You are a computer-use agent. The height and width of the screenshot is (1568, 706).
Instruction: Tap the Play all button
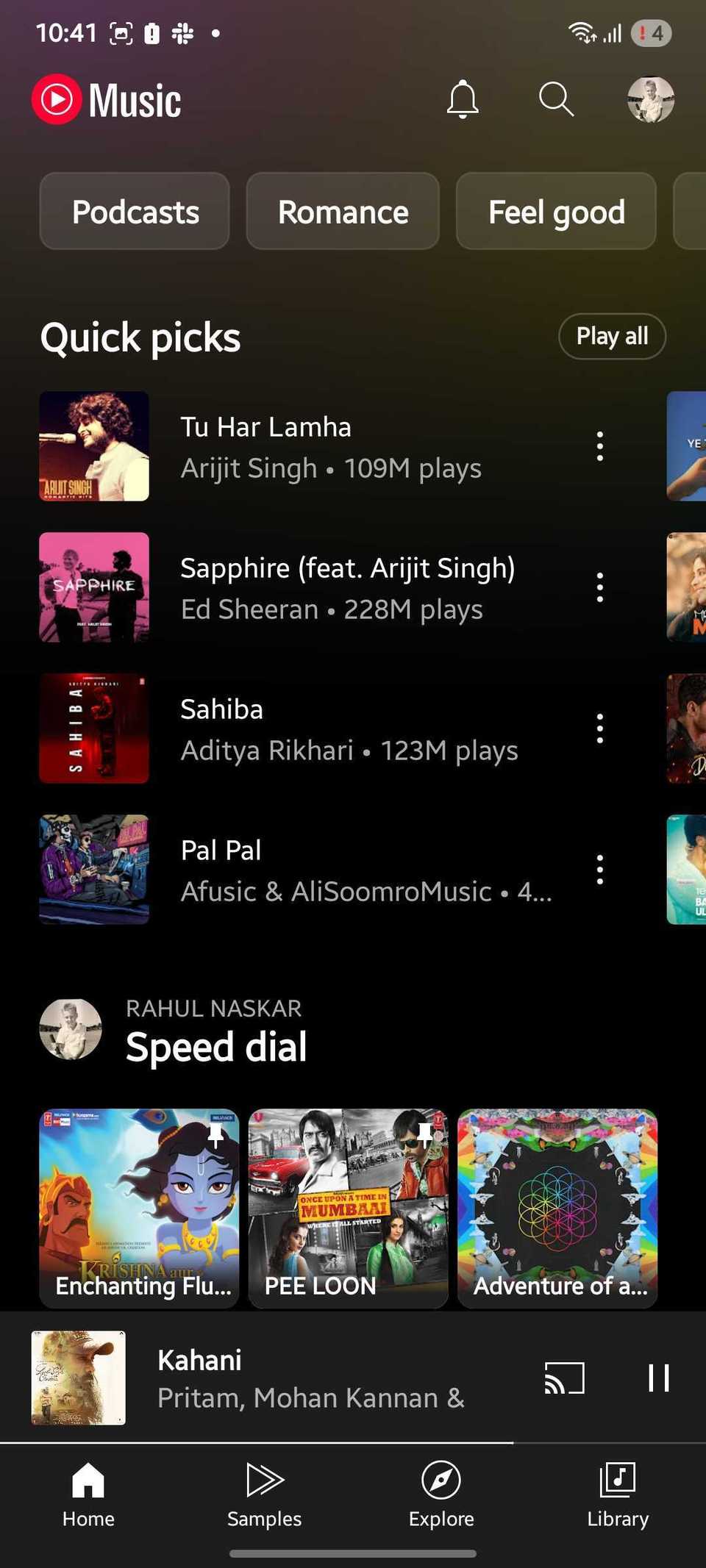pos(611,336)
